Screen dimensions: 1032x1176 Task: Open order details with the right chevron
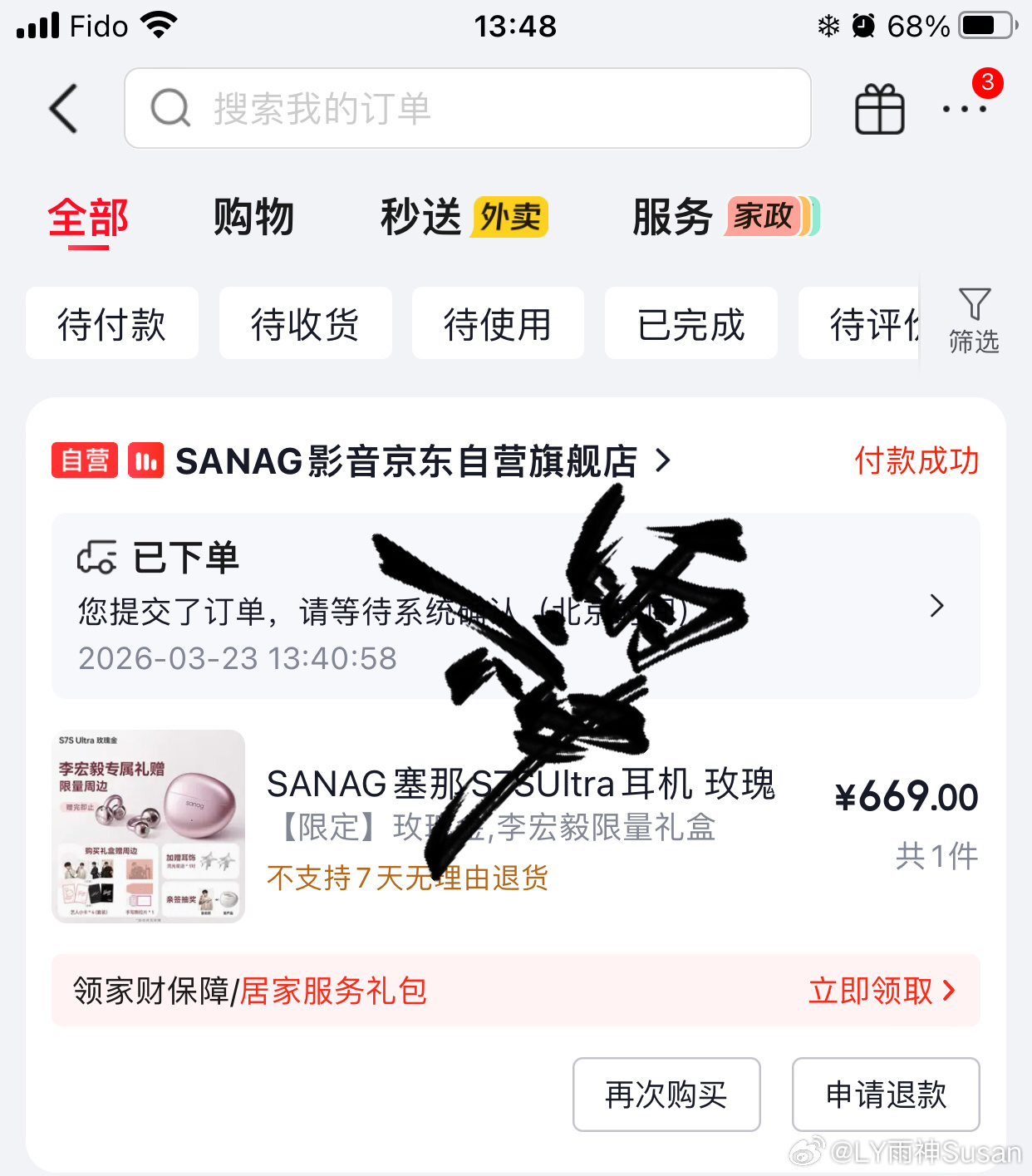pyautogui.click(x=937, y=607)
